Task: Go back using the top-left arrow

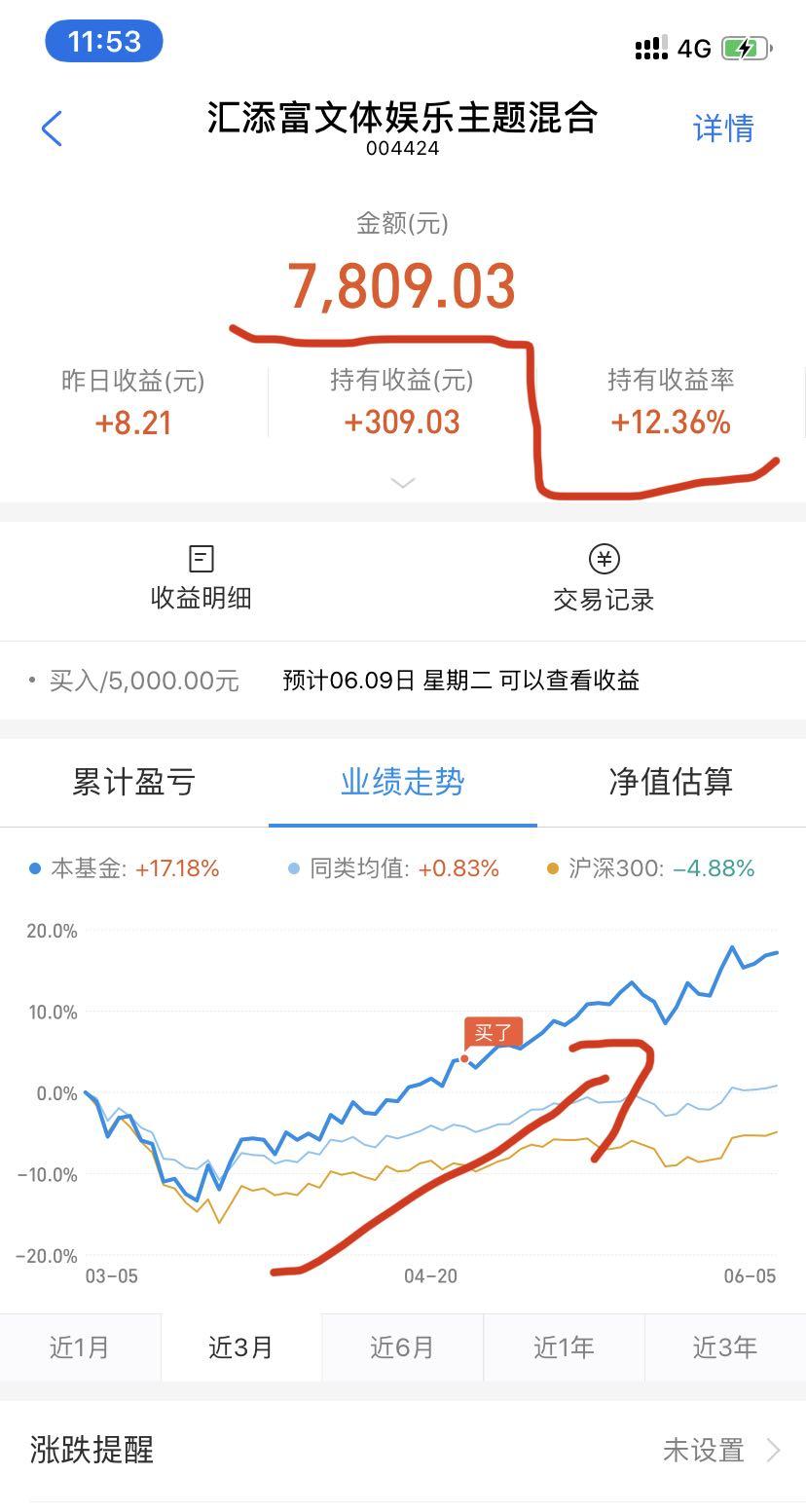Action: [x=52, y=129]
